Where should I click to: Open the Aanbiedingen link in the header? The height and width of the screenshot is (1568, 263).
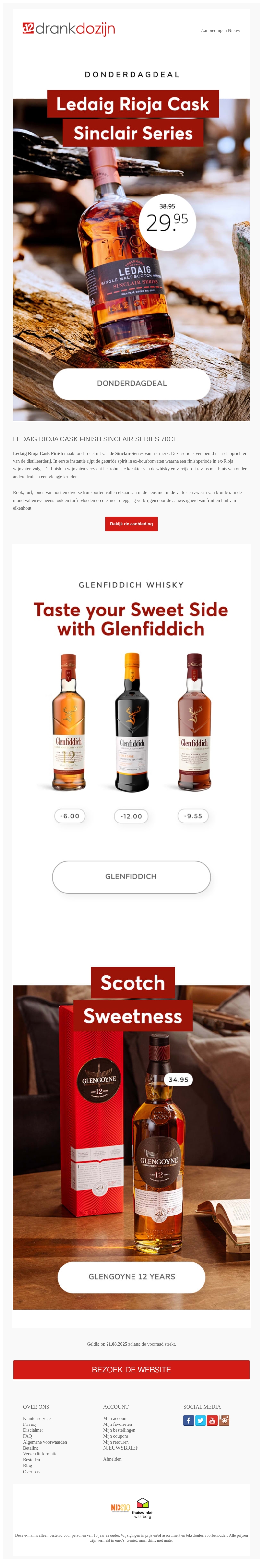click(x=214, y=30)
